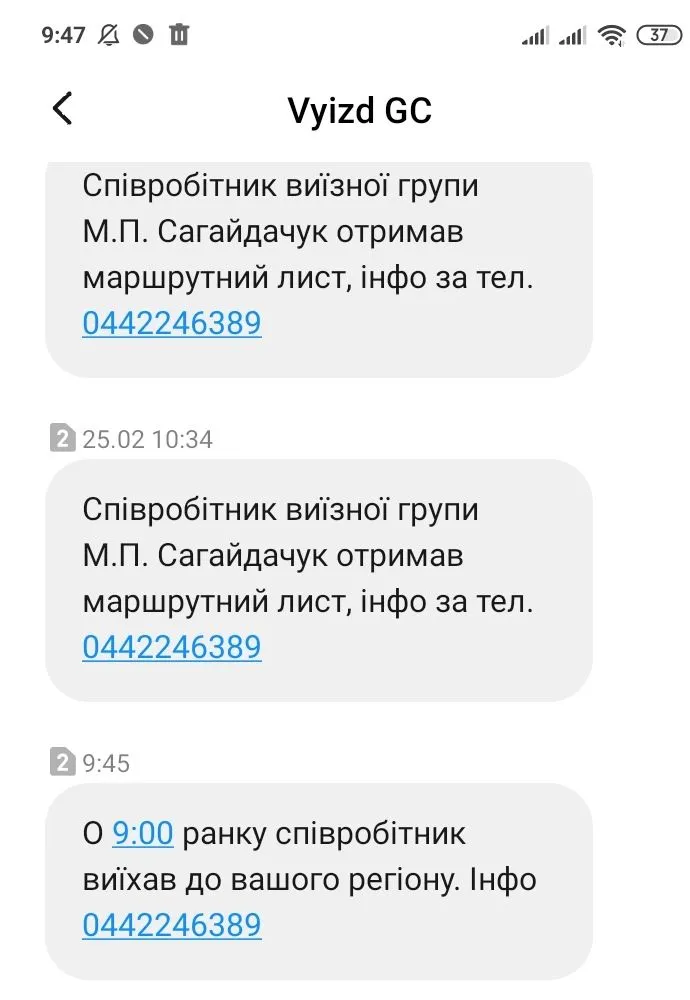
Task: Call 0442246389 in the top message
Action: [171, 323]
